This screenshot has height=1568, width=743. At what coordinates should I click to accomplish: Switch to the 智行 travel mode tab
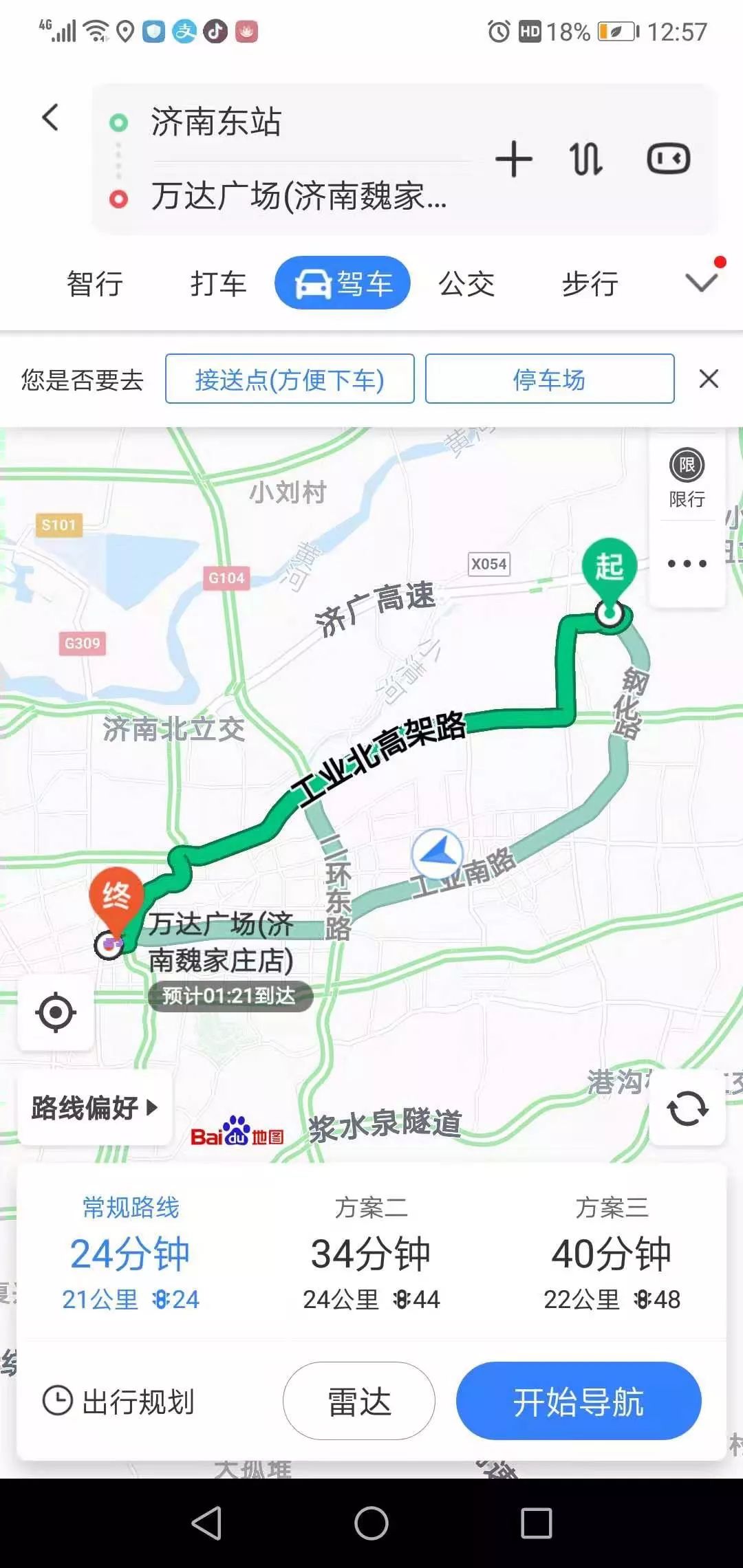click(95, 283)
